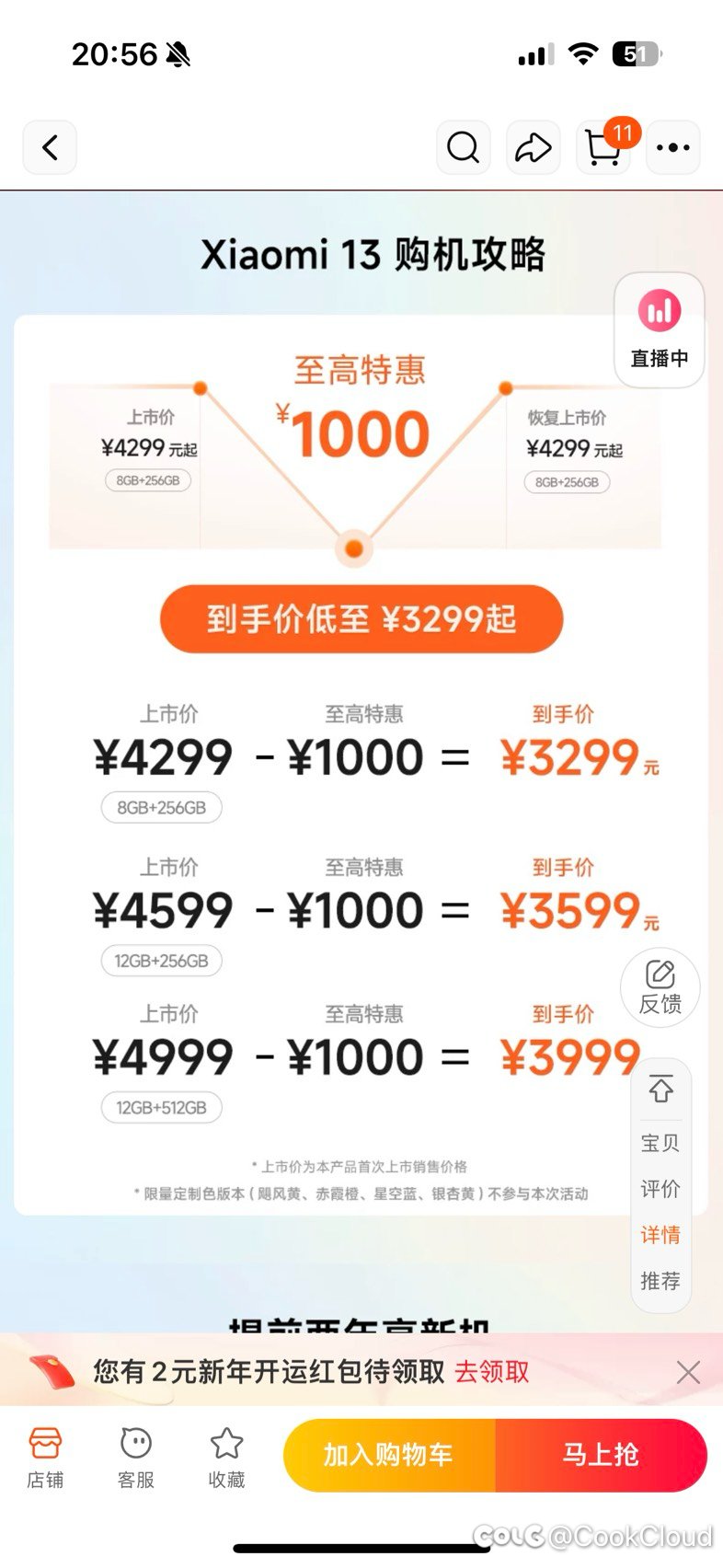
Task: Jump to the 评价 reviews section
Action: [660, 1189]
